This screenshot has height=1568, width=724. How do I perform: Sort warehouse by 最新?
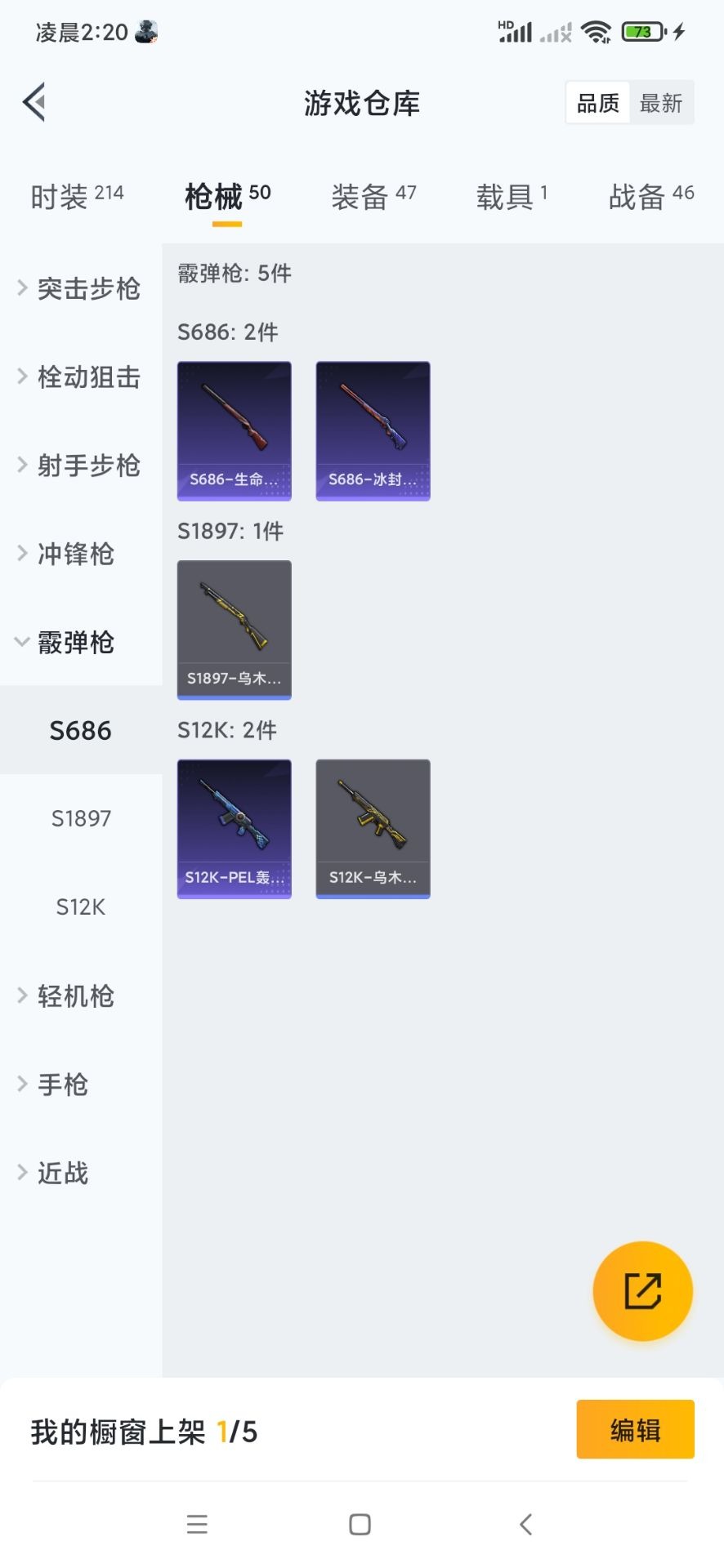(x=661, y=103)
